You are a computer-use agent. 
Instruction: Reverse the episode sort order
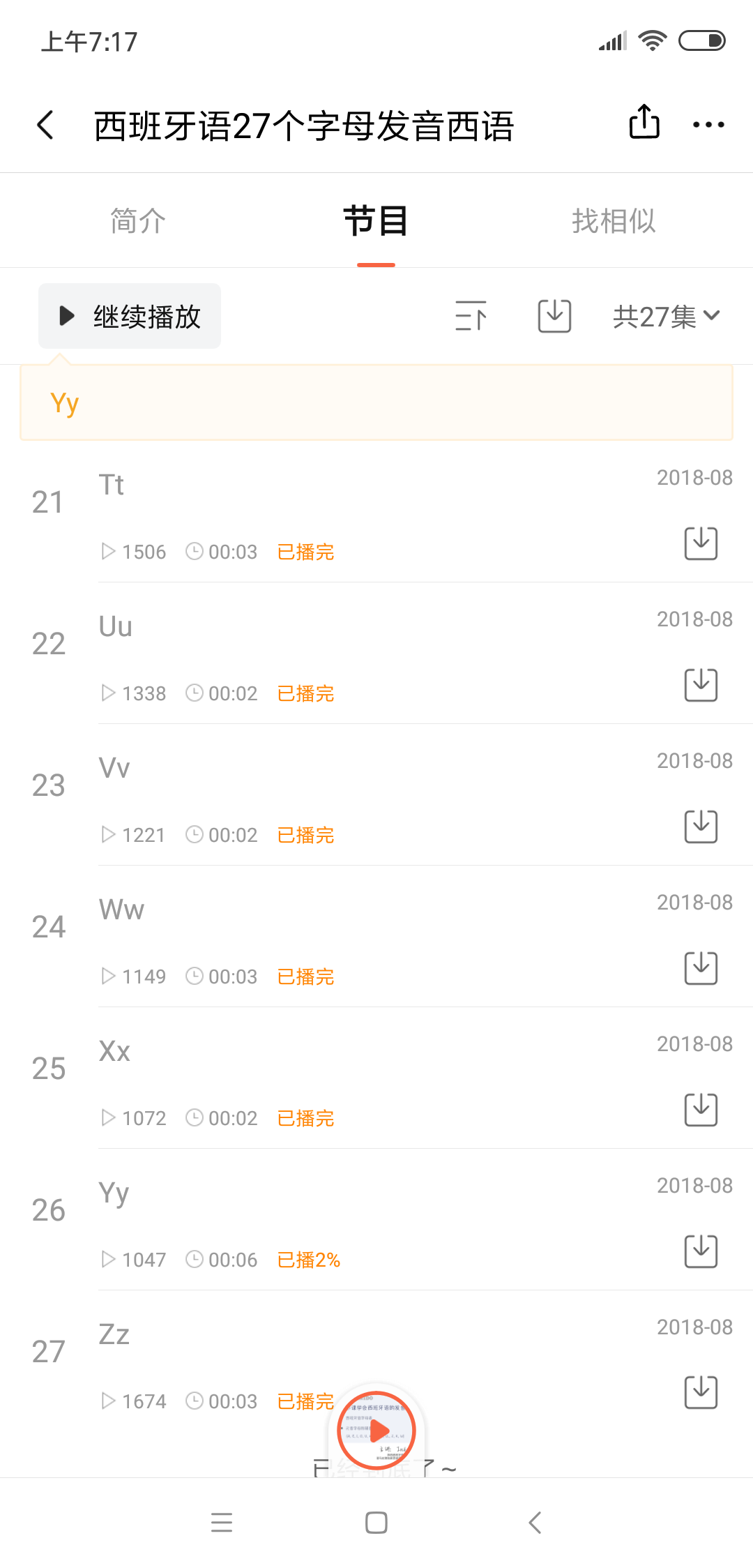coord(471,316)
